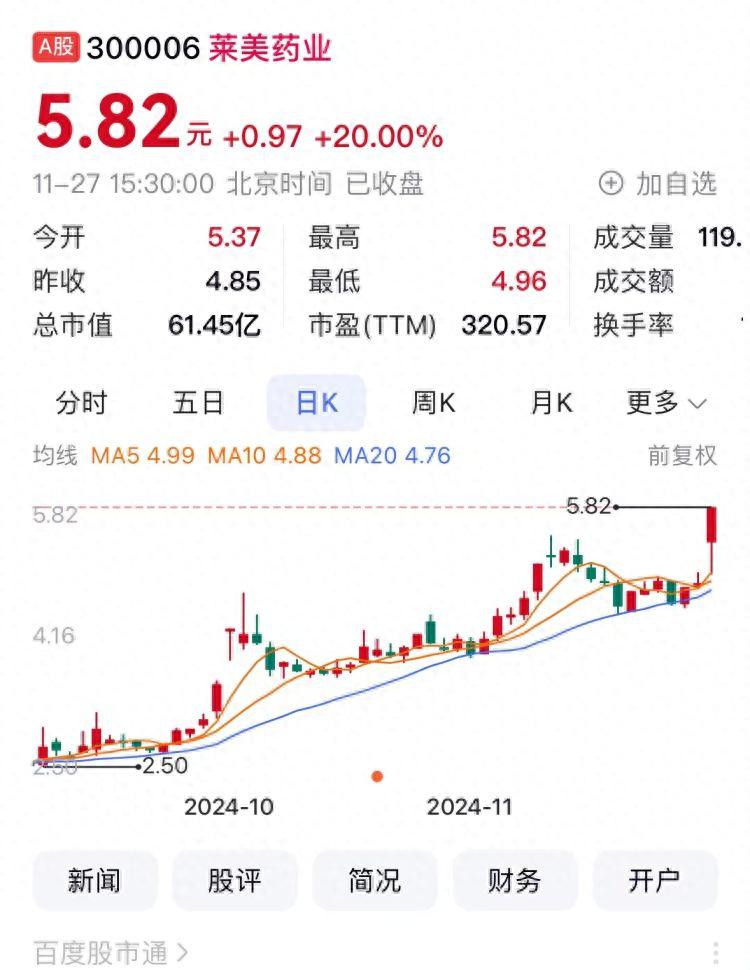Open the 新闻 section
Image resolution: width=750 pixels, height=970 pixels.
(95, 880)
